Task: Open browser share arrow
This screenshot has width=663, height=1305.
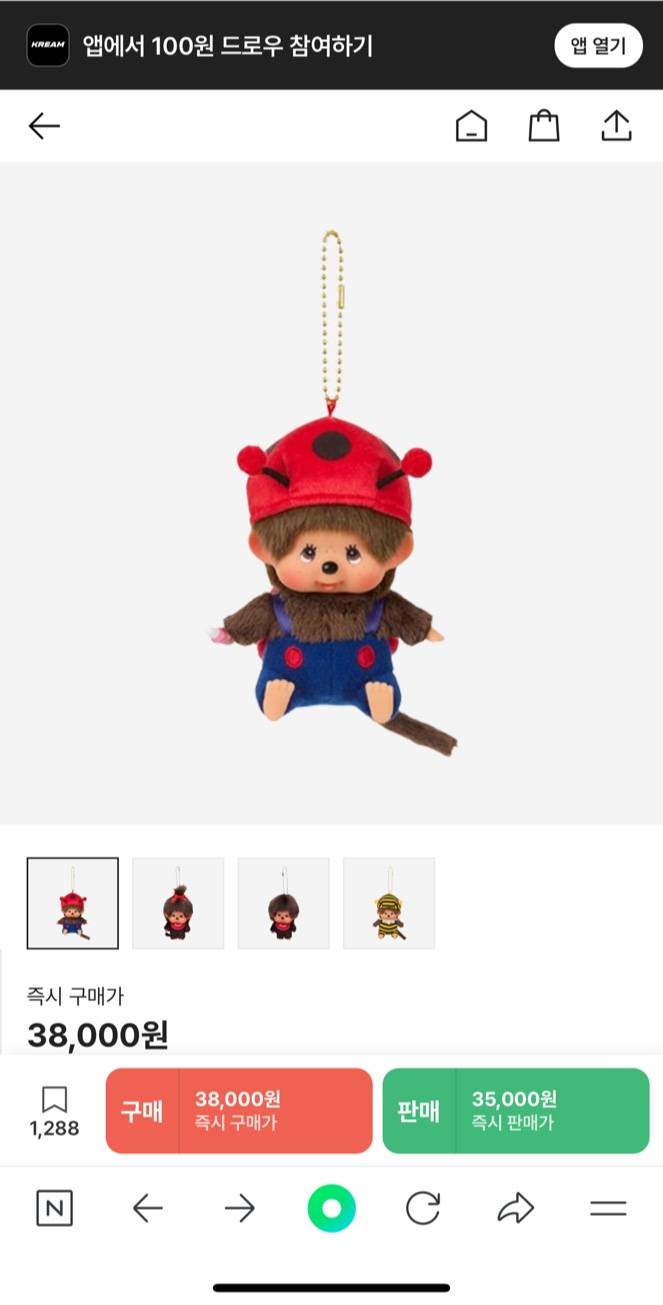Action: [515, 1209]
